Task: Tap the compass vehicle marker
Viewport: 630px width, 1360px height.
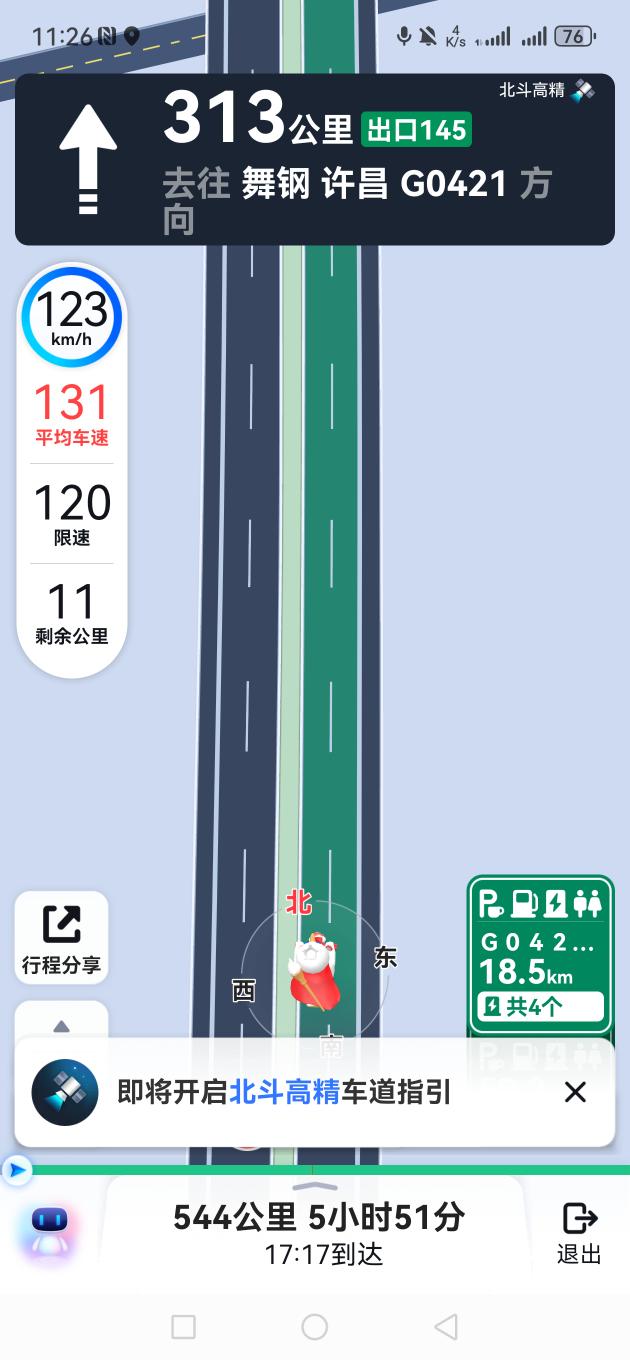Action: [314, 970]
